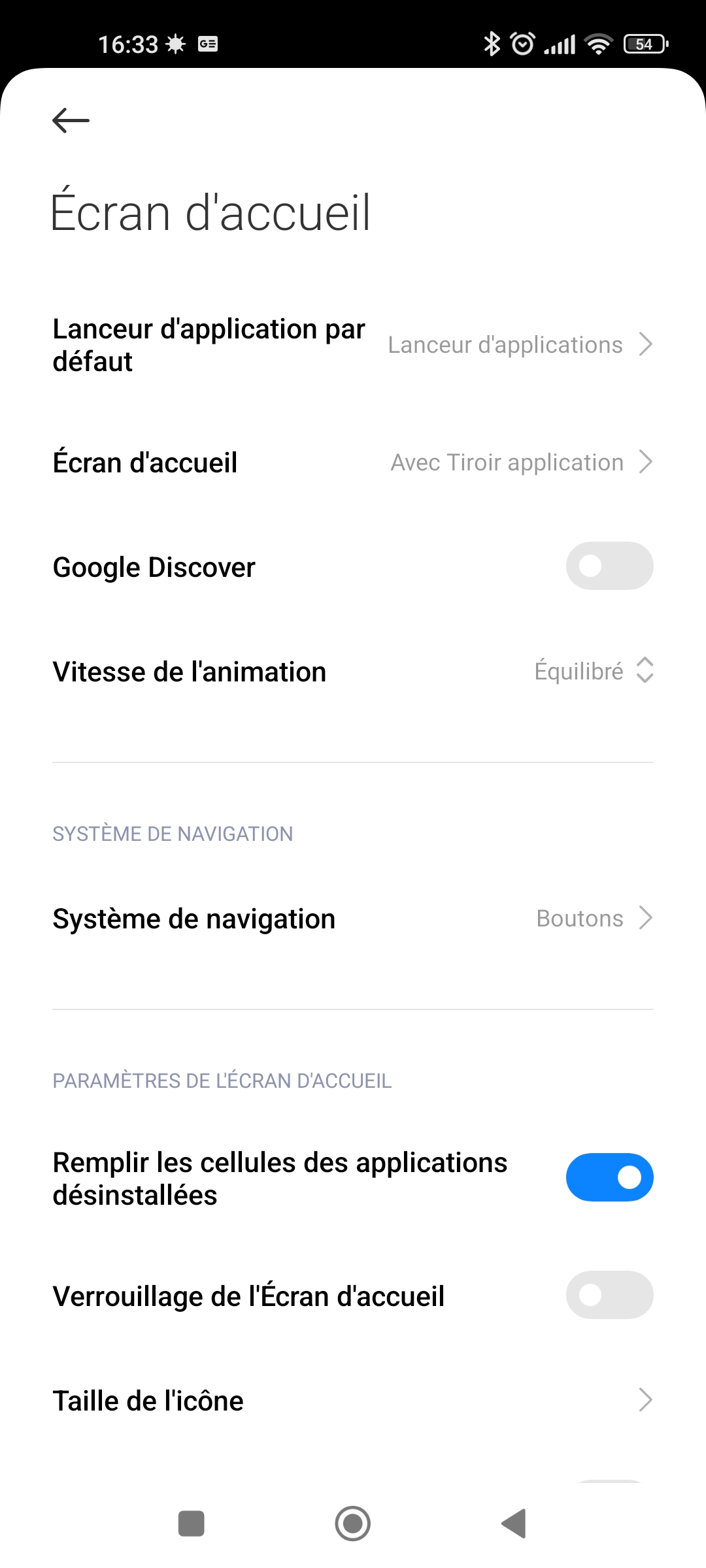Tap the system home button
The height and width of the screenshot is (1568, 706).
353,1524
